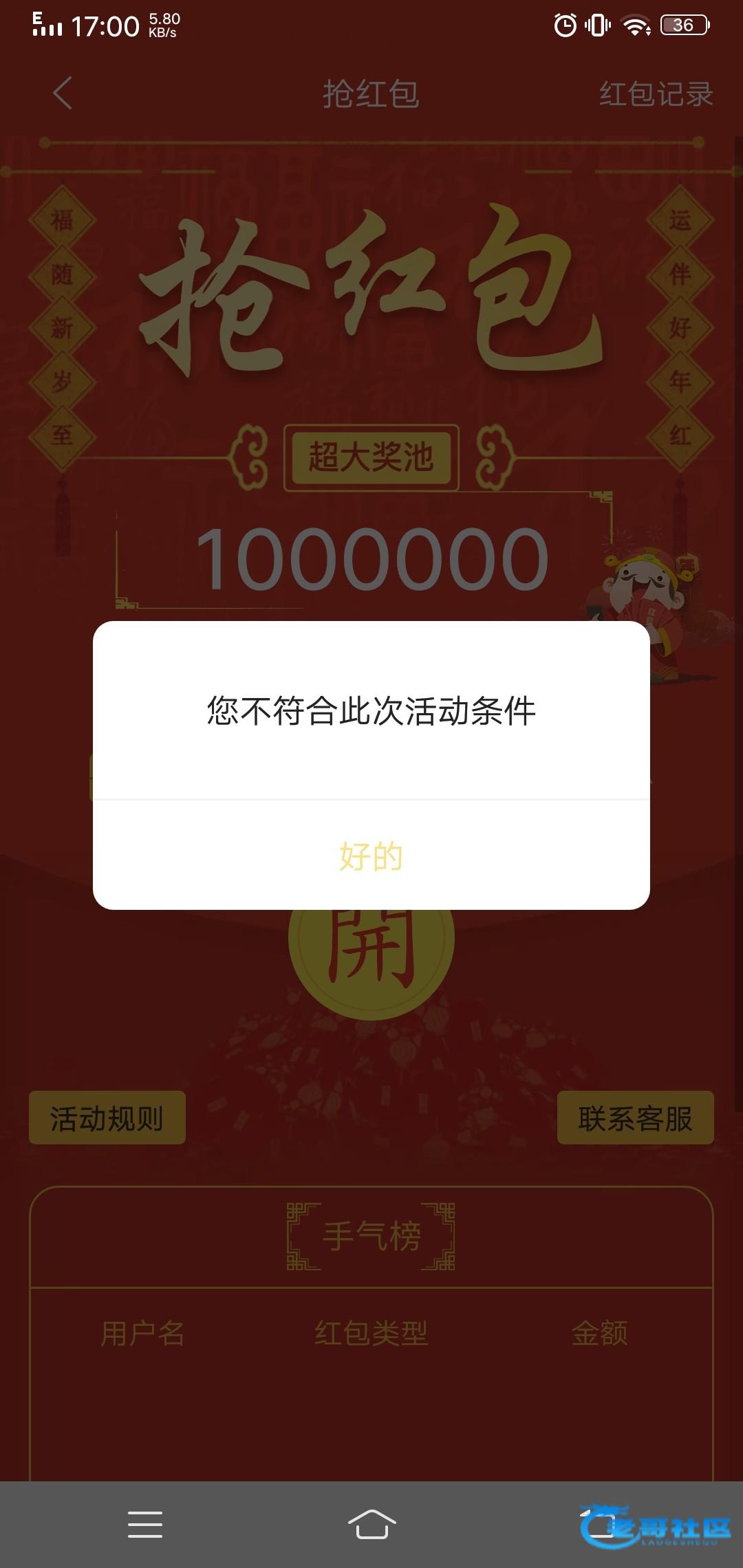This screenshot has height=1568, width=743.
Task: Contact support via 联系客服
Action: click(x=634, y=1118)
